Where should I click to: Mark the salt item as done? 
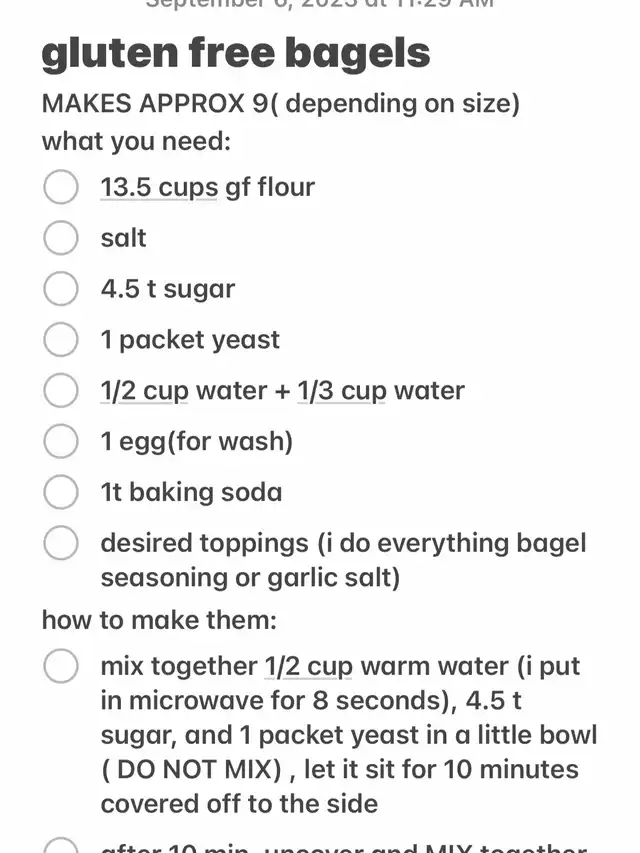pyautogui.click(x=61, y=238)
